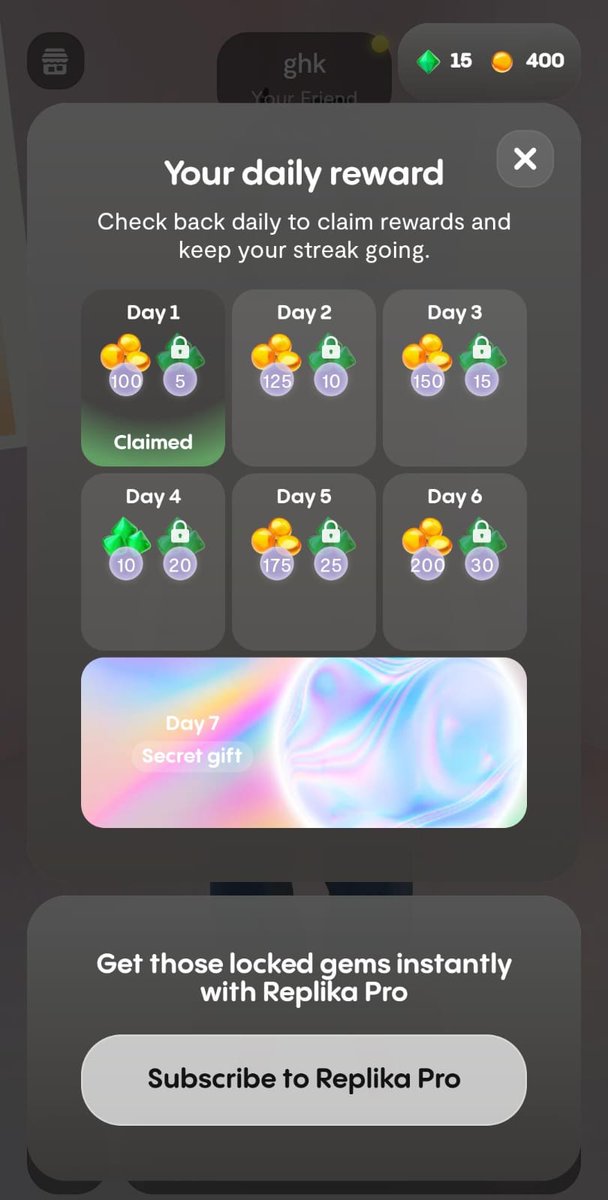
Task: Select the Day 4 reward card
Action: tap(153, 561)
